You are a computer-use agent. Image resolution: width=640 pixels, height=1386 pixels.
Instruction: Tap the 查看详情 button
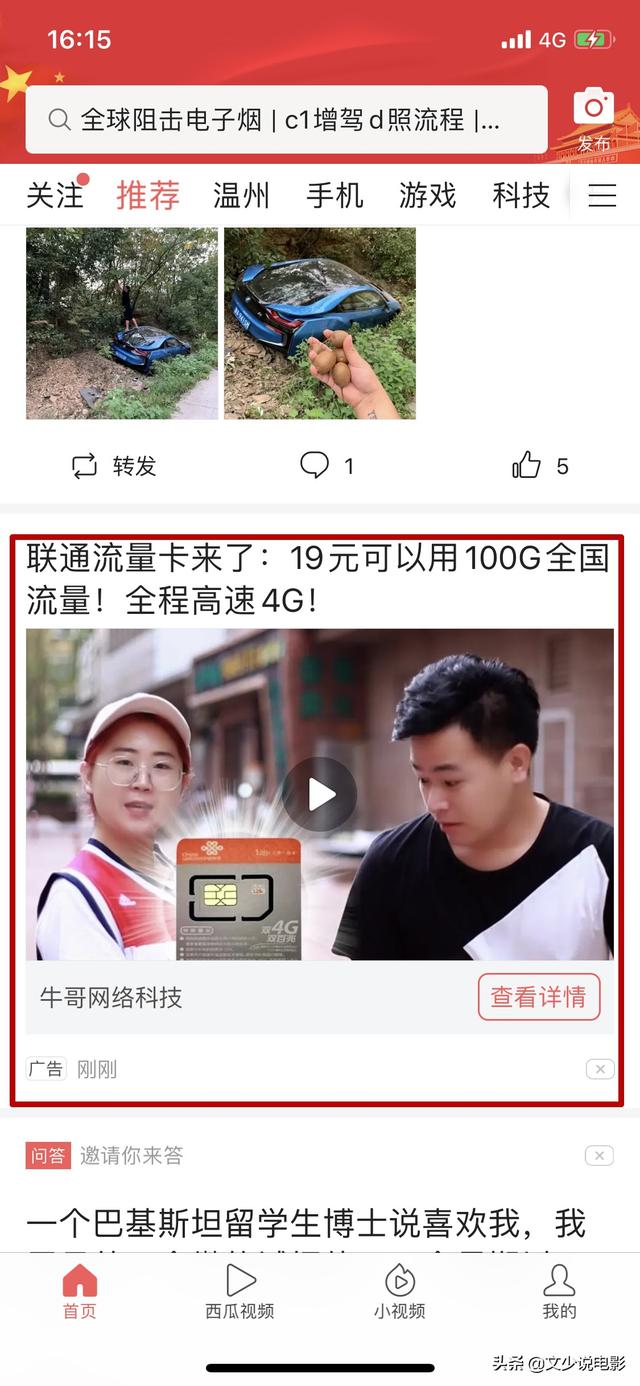(x=538, y=997)
